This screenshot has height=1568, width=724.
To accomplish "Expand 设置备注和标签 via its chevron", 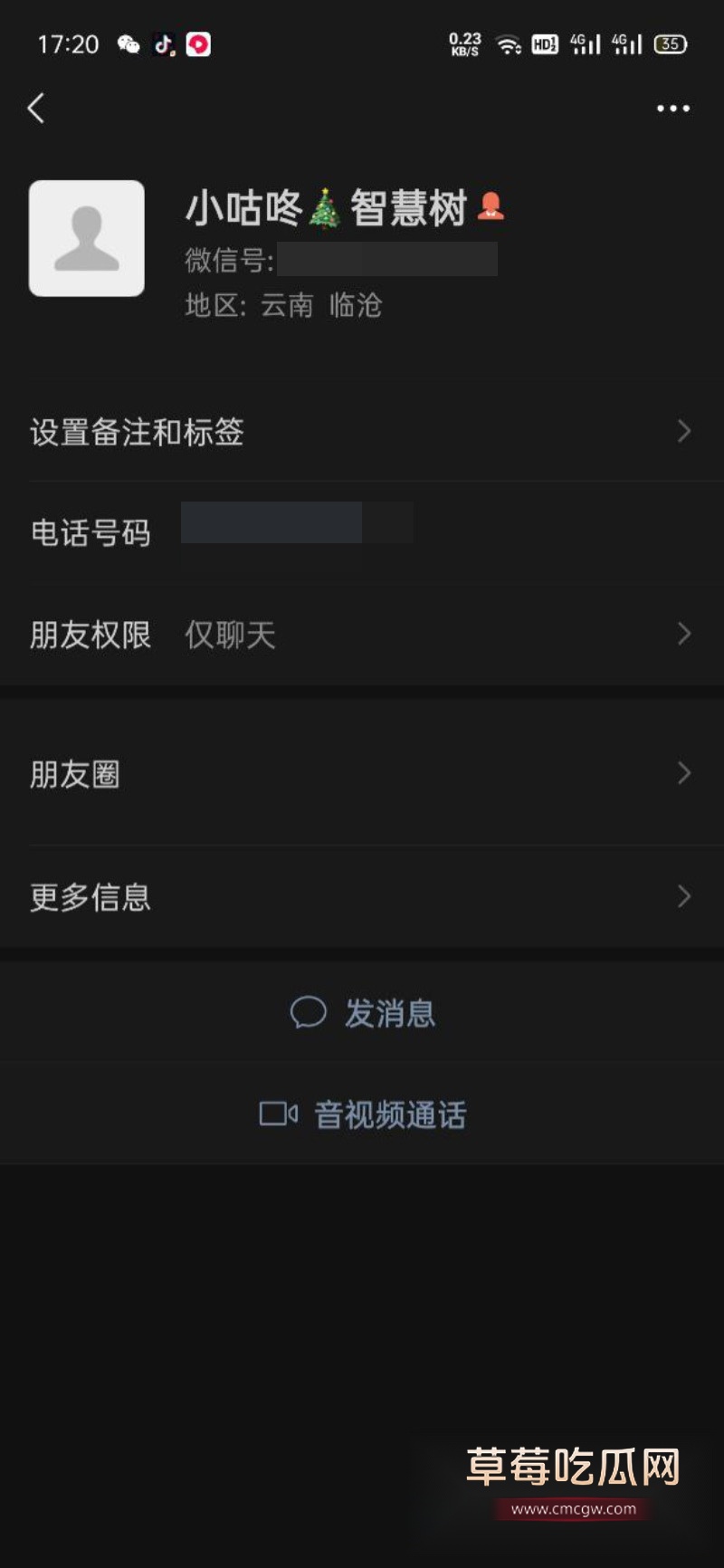I will (x=684, y=433).
